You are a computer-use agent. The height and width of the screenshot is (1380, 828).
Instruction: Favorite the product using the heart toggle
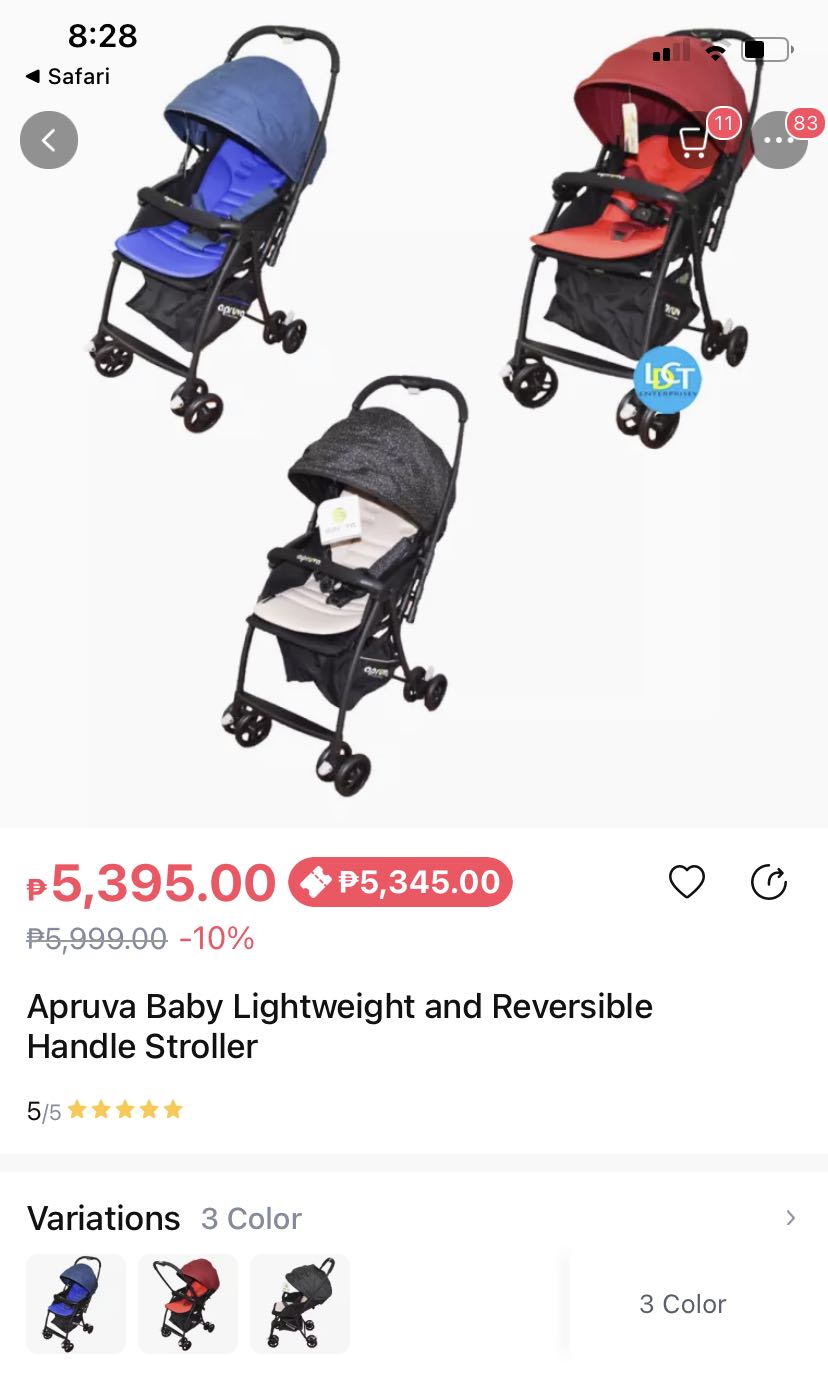[686, 882]
